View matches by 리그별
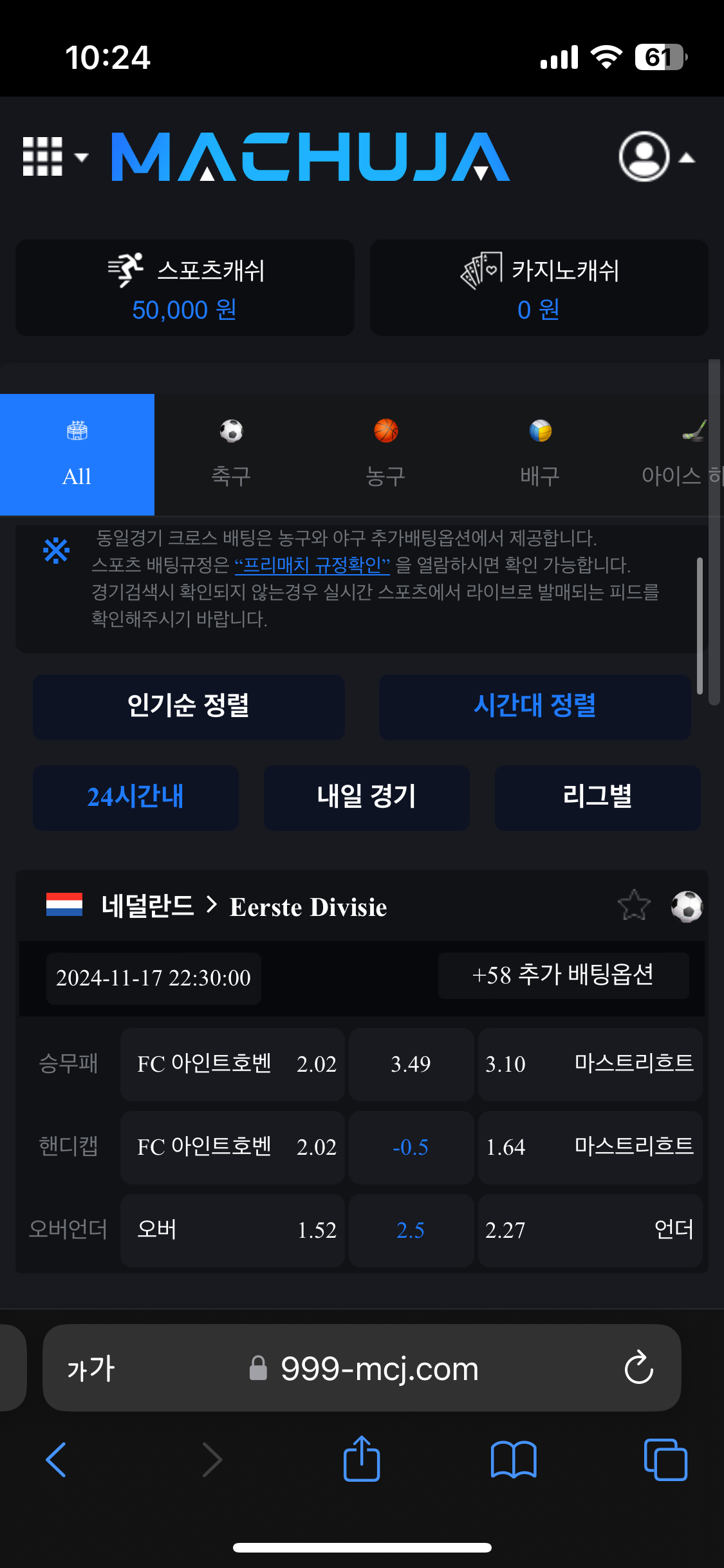 pyautogui.click(x=597, y=797)
